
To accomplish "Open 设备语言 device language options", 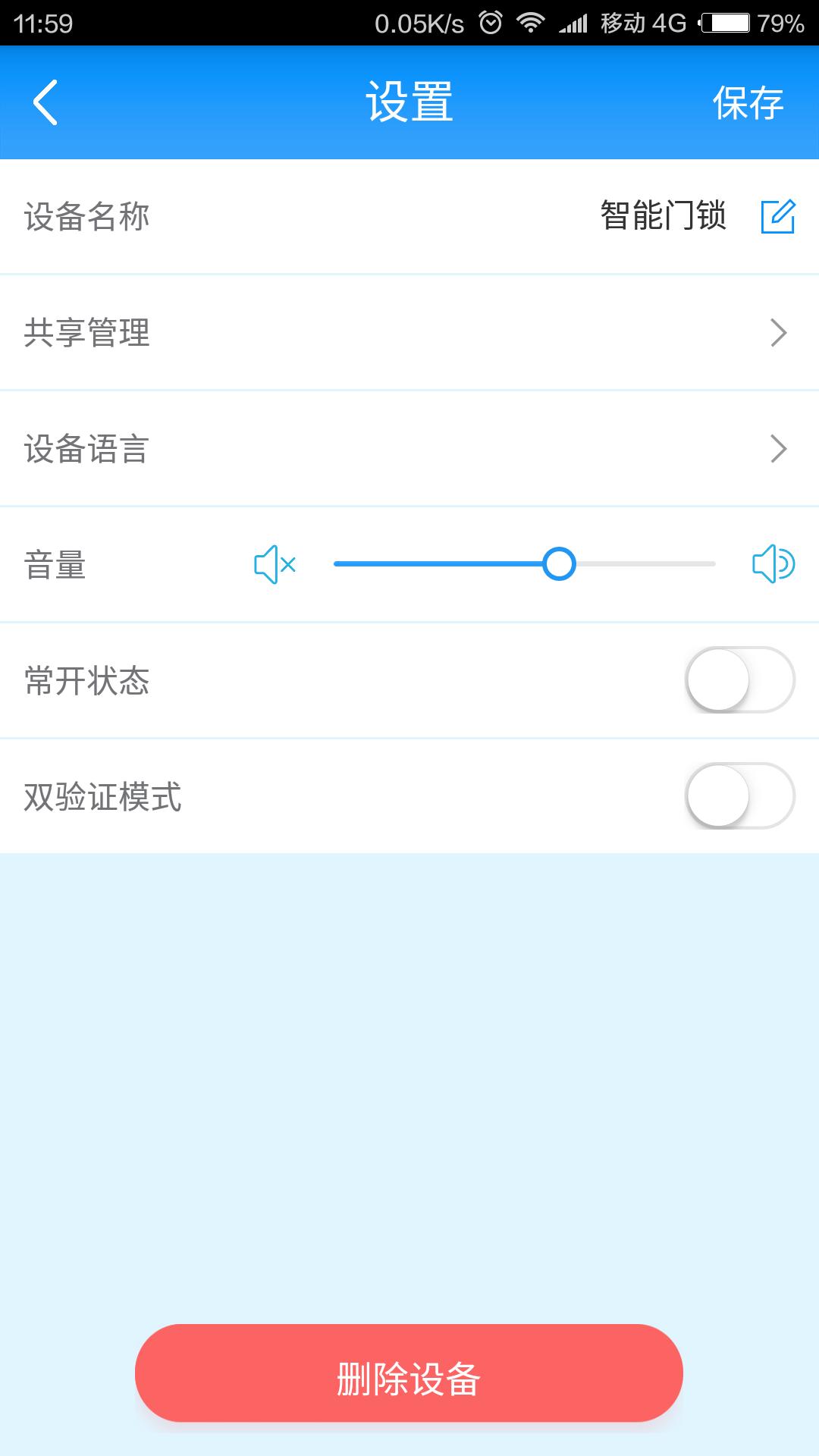I will pos(409,449).
